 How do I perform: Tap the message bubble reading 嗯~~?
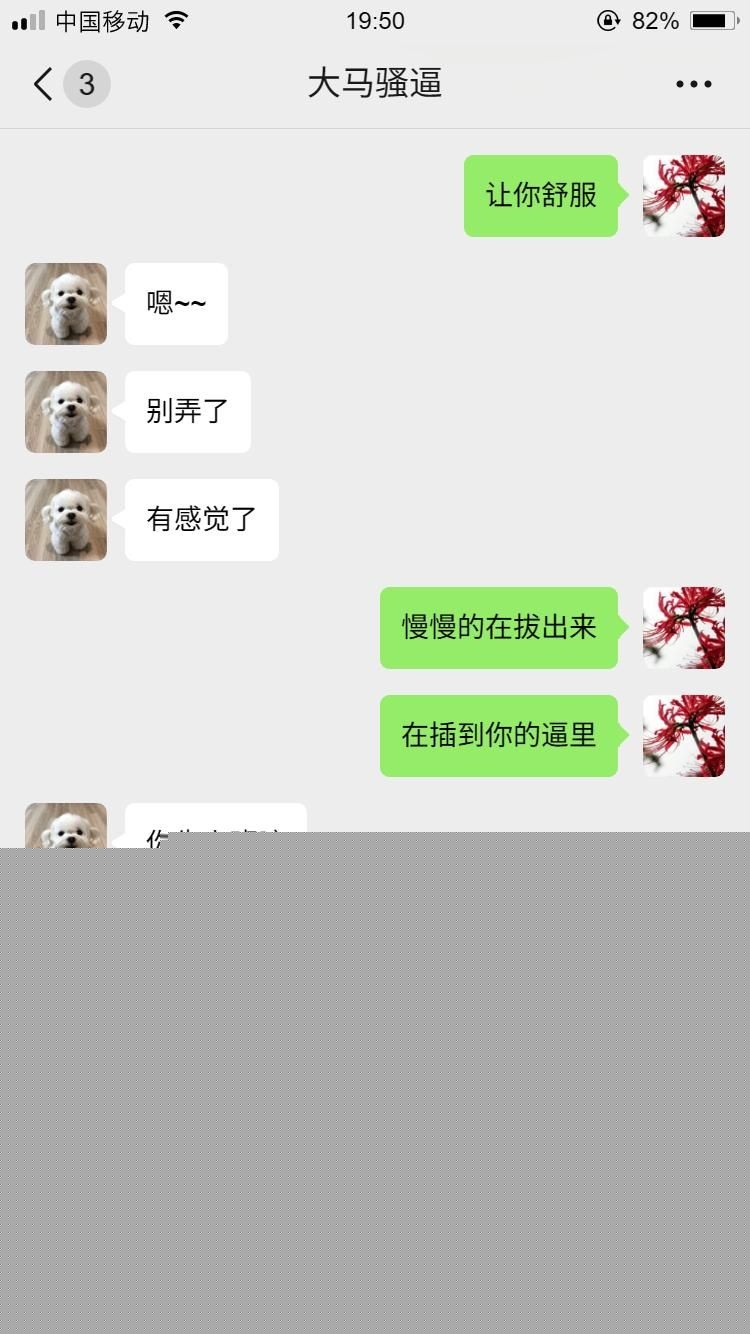pyautogui.click(x=176, y=304)
